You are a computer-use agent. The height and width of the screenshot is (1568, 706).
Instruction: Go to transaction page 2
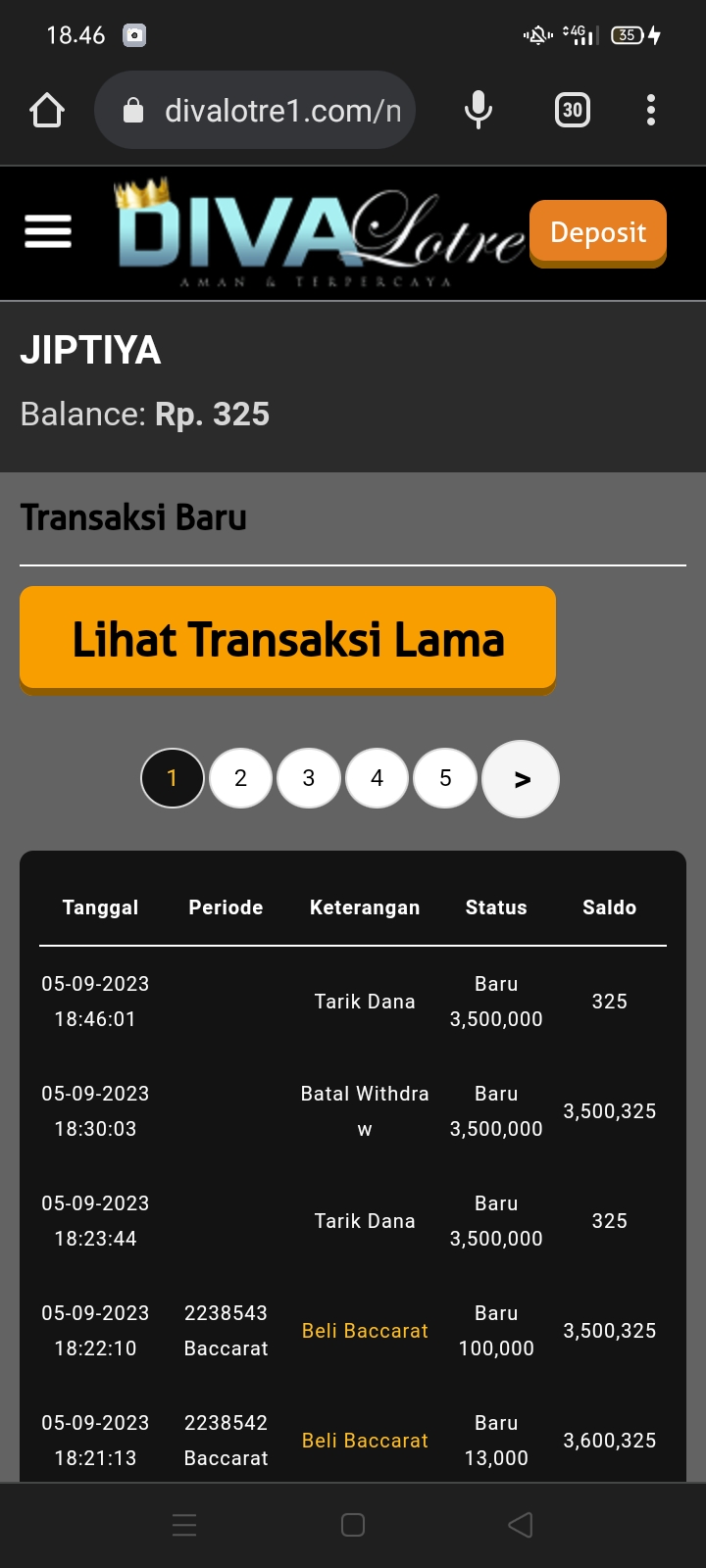240,778
